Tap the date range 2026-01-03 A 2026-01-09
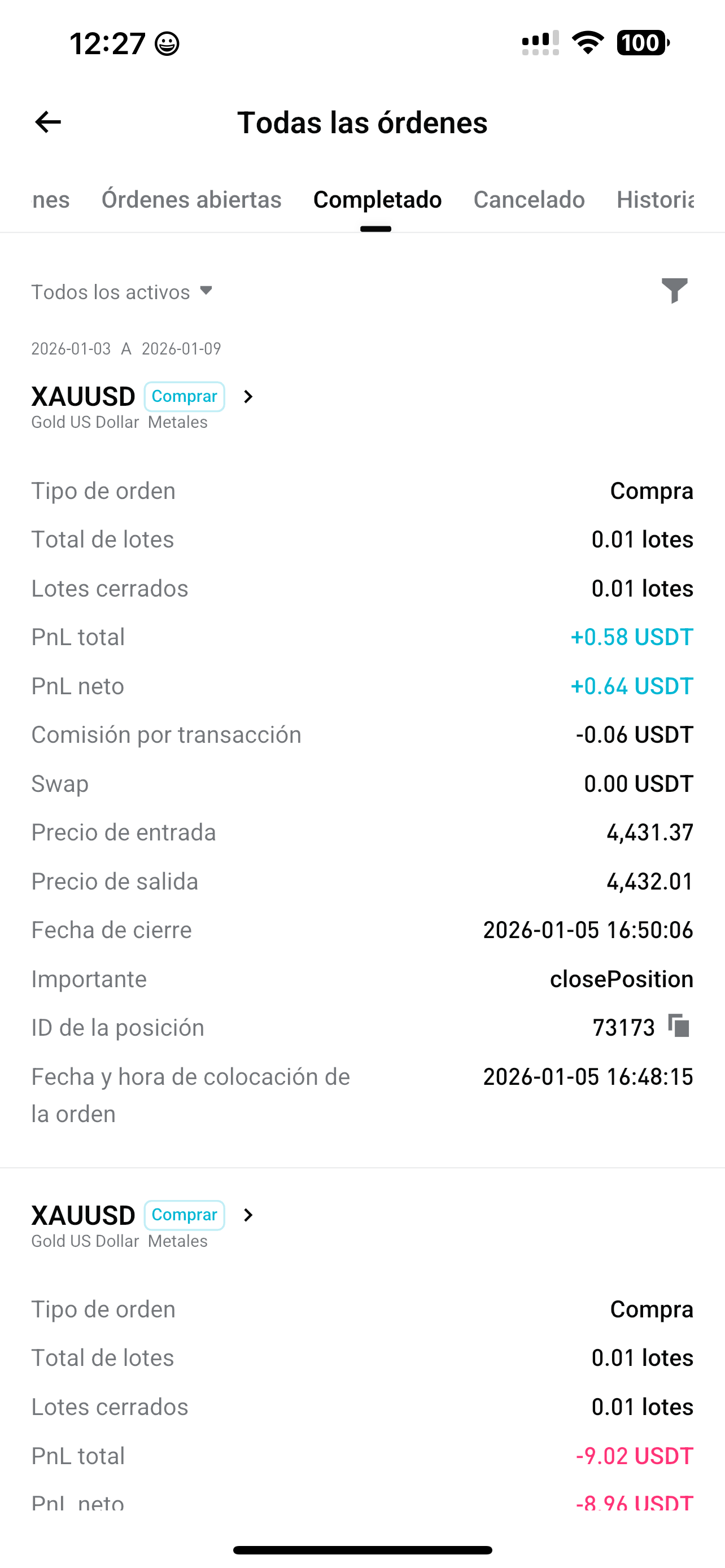The height and width of the screenshot is (1568, 725). point(126,348)
